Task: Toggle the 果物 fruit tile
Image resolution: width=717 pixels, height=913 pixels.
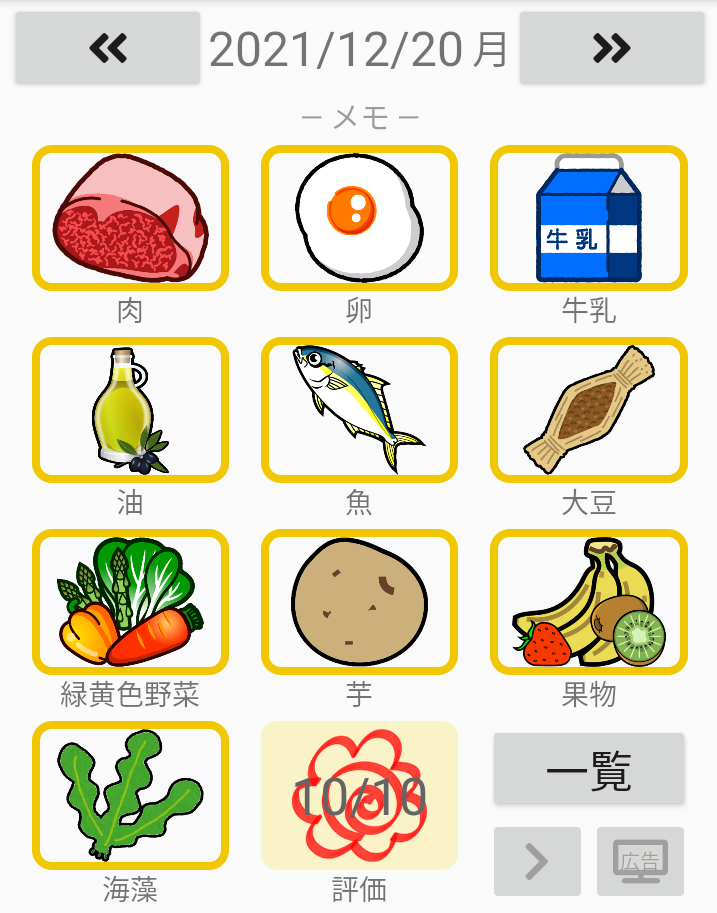Action: (588, 602)
